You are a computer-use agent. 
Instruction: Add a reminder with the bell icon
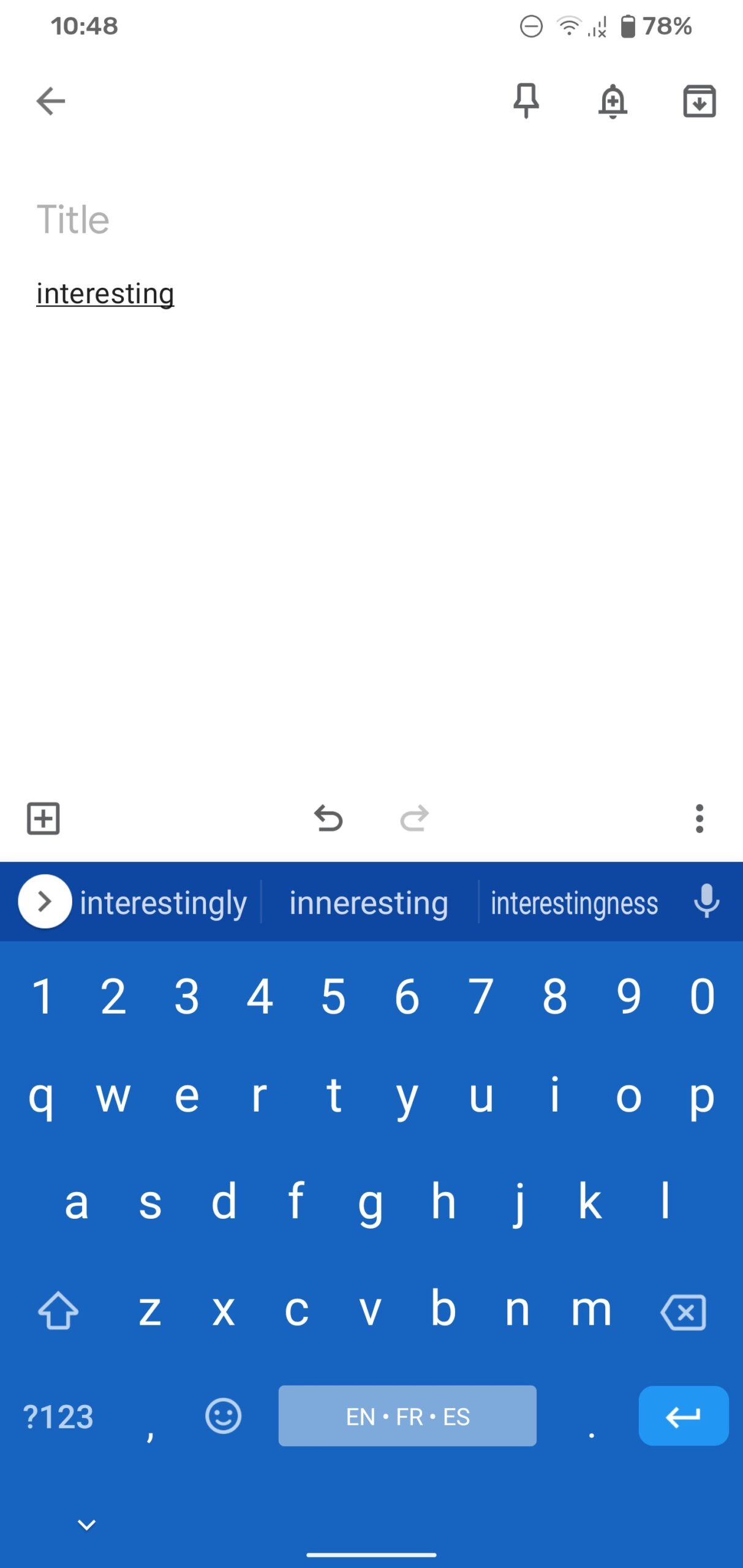point(613,101)
